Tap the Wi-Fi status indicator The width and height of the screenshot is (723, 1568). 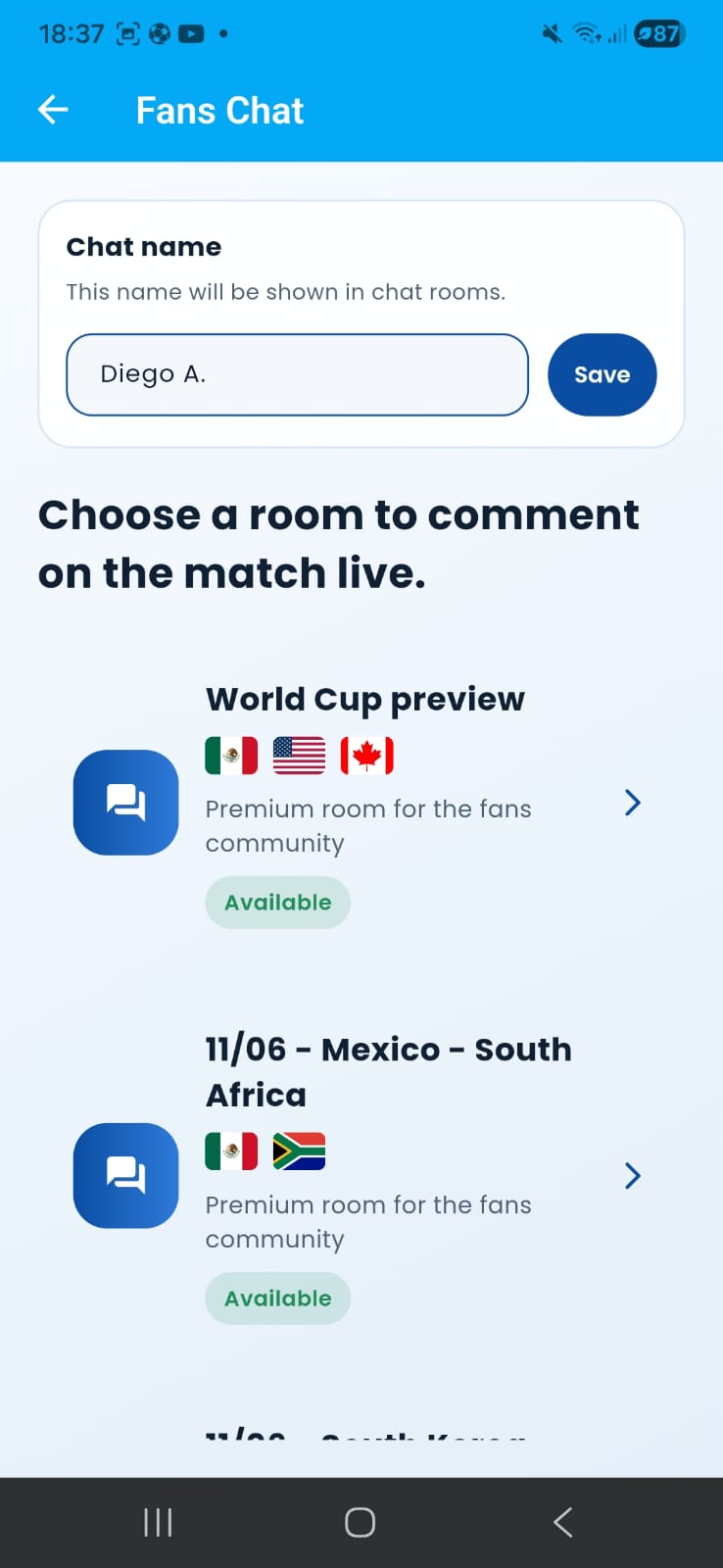(584, 32)
